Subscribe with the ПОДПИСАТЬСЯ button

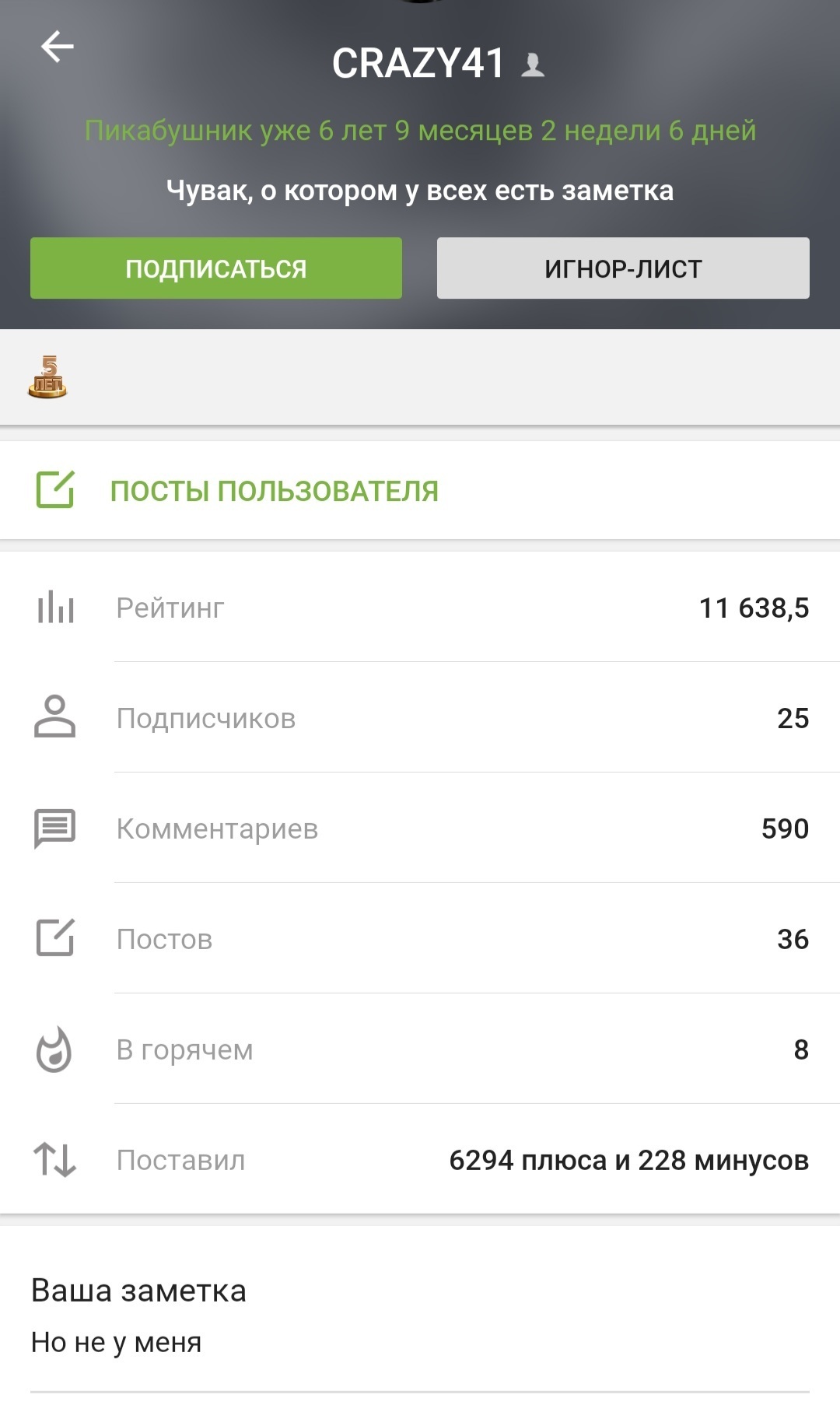point(216,268)
